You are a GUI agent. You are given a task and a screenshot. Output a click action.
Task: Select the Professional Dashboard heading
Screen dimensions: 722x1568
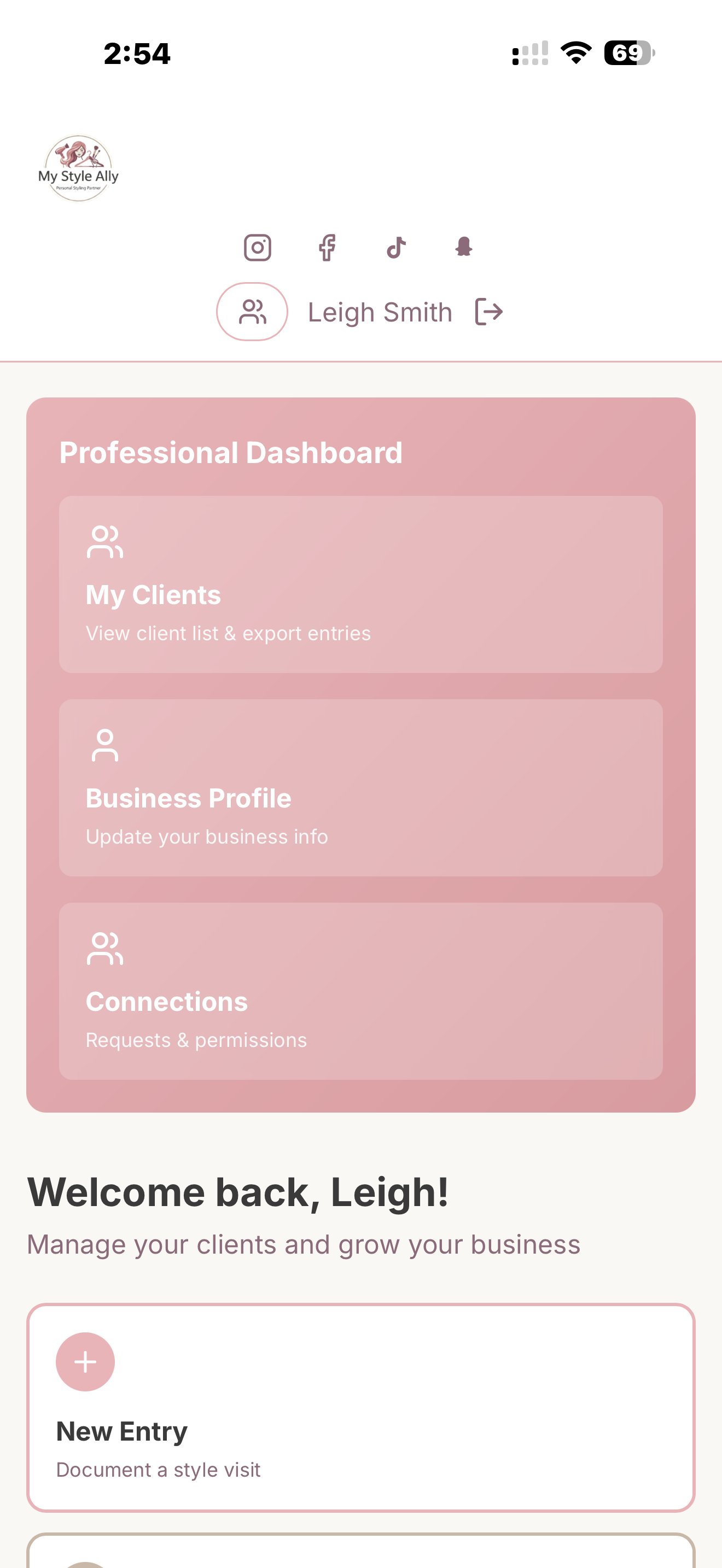click(x=231, y=452)
